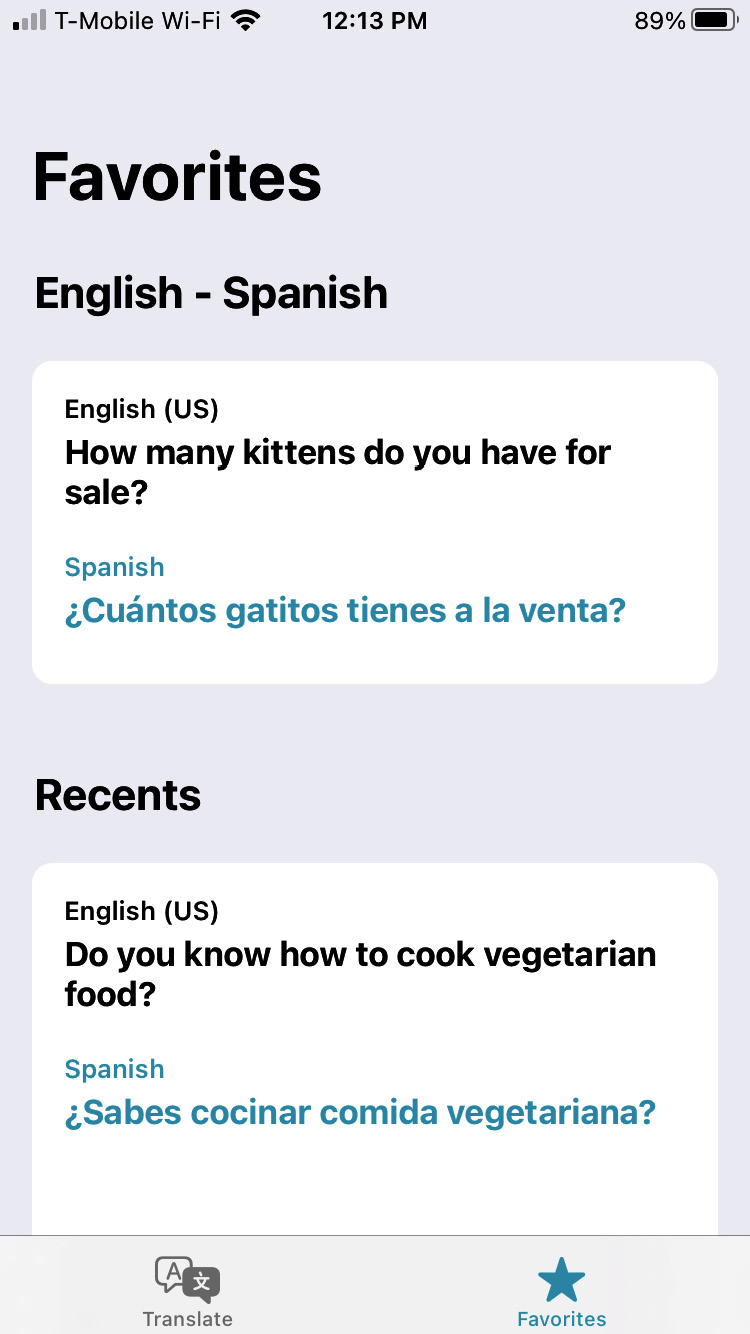The width and height of the screenshot is (750, 1334).
Task: Open the vegetarian food translation card
Action: point(375,1049)
